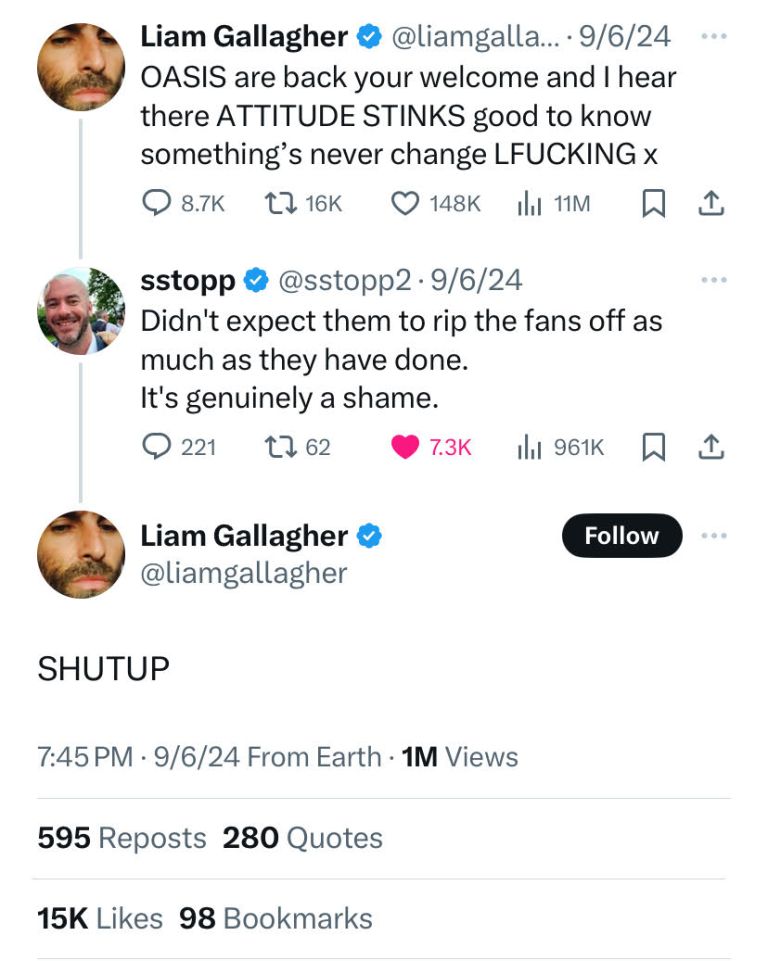The height and width of the screenshot is (961, 768).
Task: Share Liam Gallagher's OASIS tweet
Action: (x=709, y=204)
